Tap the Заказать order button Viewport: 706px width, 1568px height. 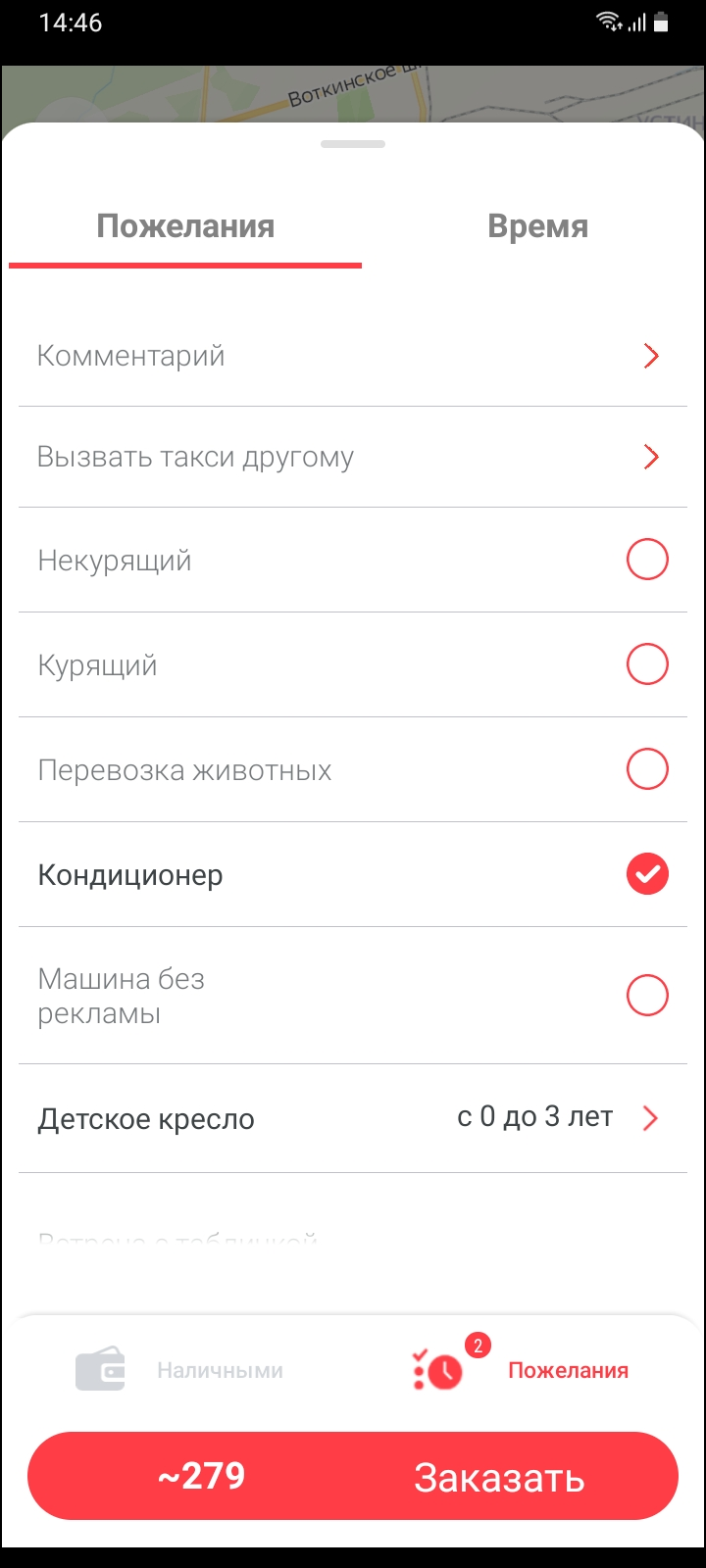(498, 1477)
